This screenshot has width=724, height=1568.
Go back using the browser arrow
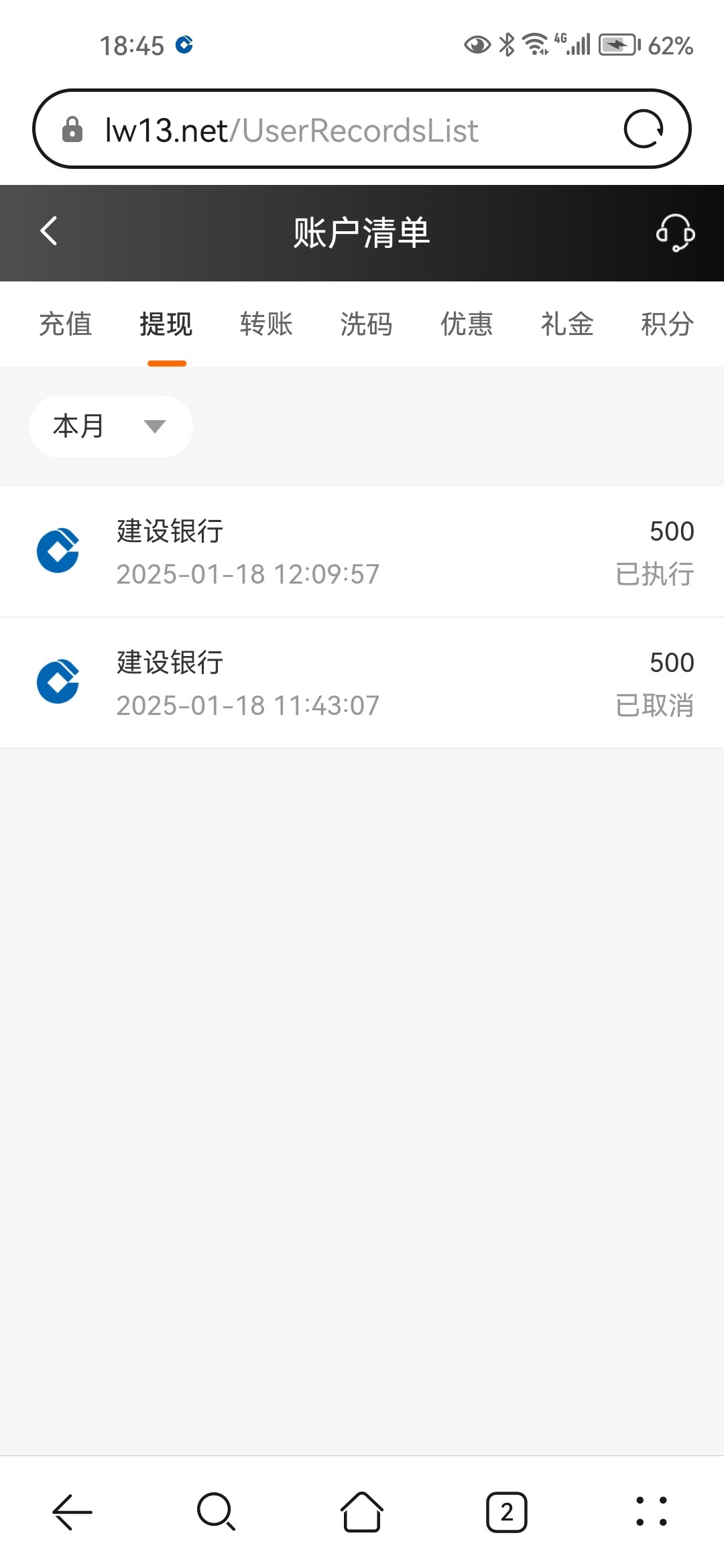(72, 1512)
